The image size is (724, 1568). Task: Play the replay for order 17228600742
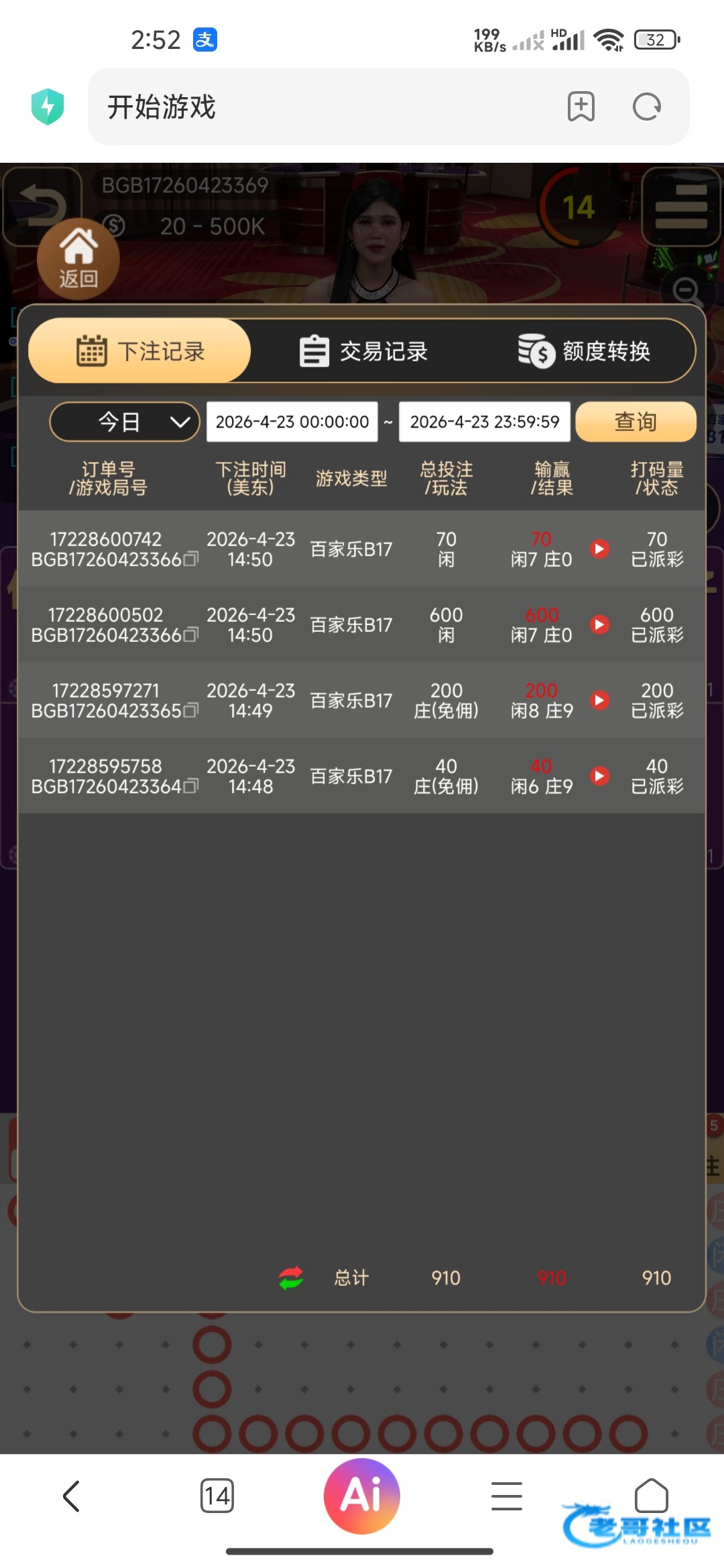599,549
